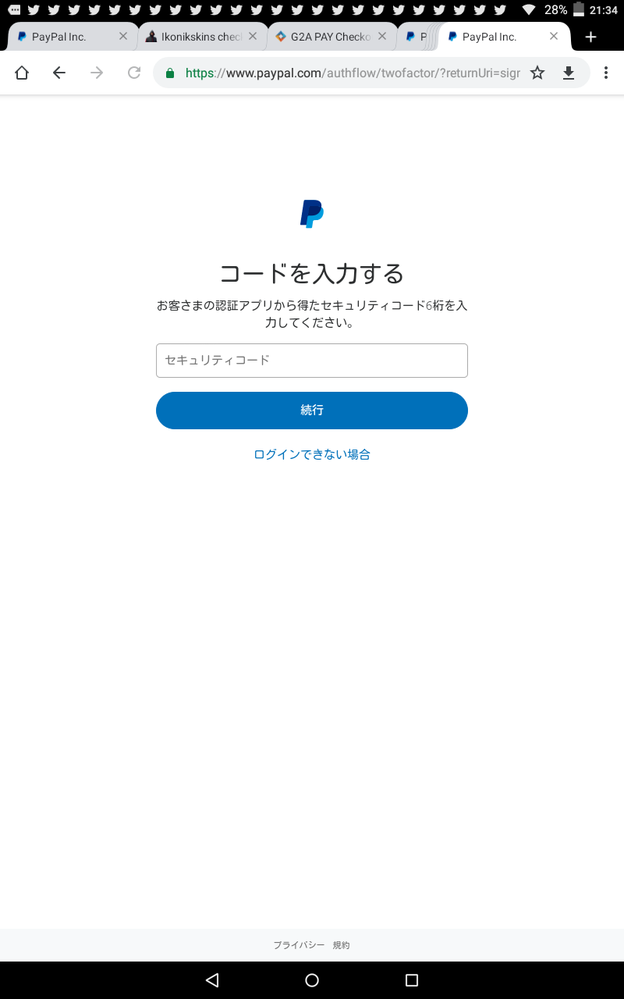
Task: Switch to the Ikonikskins checkout tab
Action: pos(194,37)
